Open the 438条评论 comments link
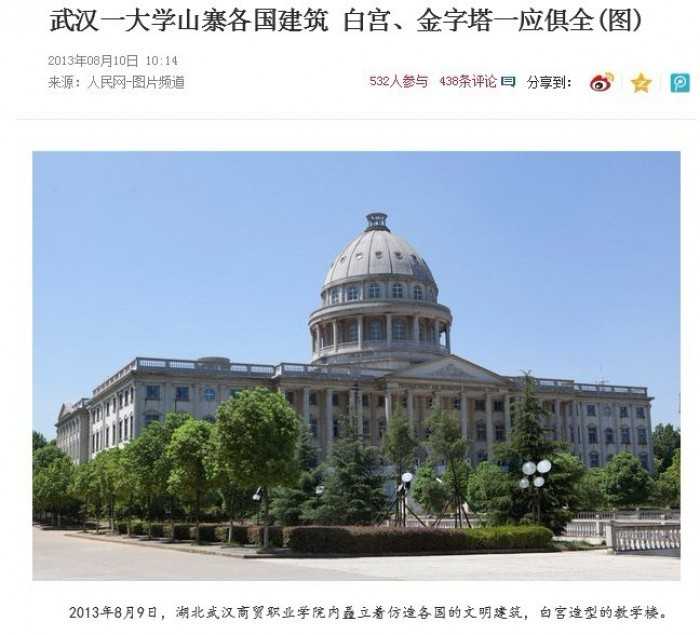 click(x=468, y=82)
